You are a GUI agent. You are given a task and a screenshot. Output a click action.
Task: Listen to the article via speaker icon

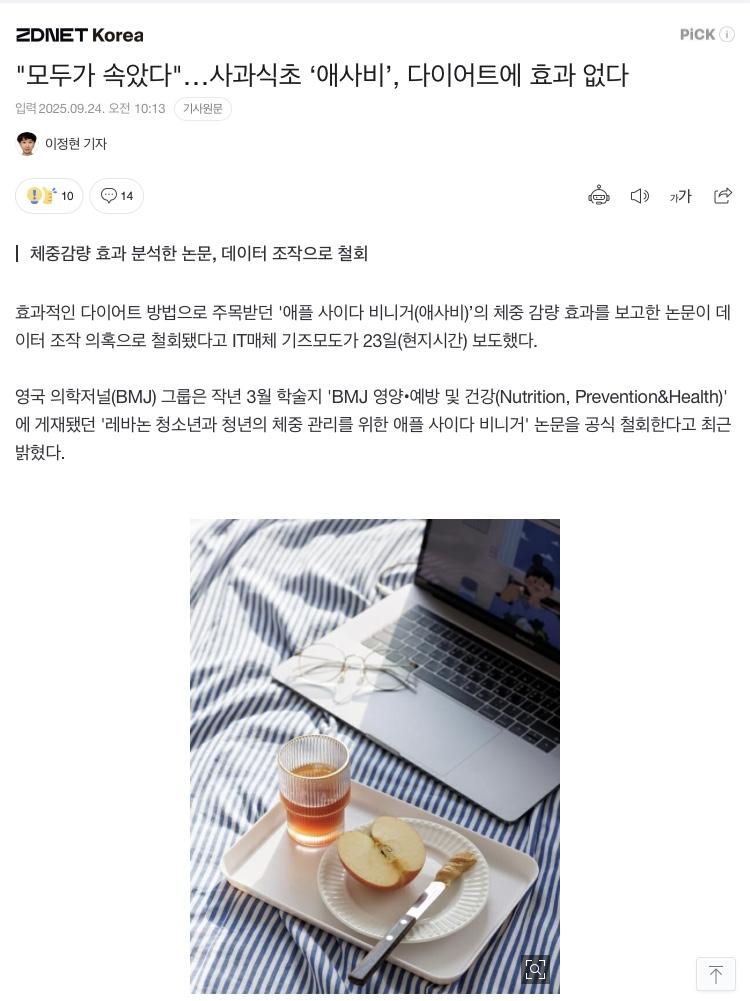640,196
